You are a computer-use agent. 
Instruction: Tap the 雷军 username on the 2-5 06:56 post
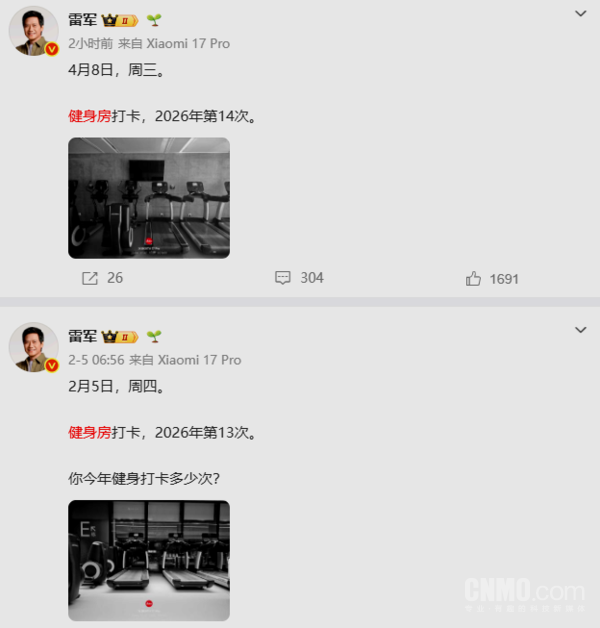click(x=81, y=337)
